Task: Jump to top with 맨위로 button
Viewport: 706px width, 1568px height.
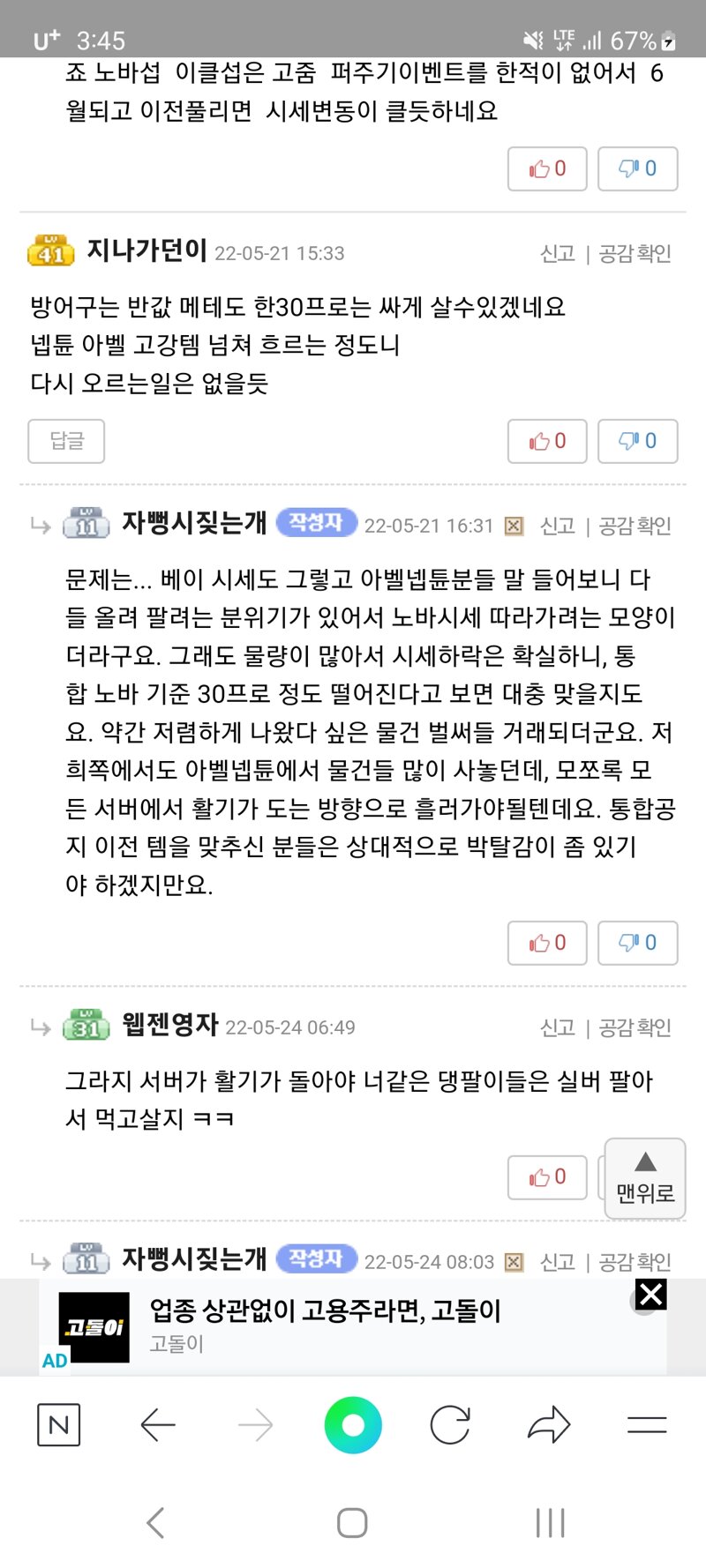Action: point(645,1179)
